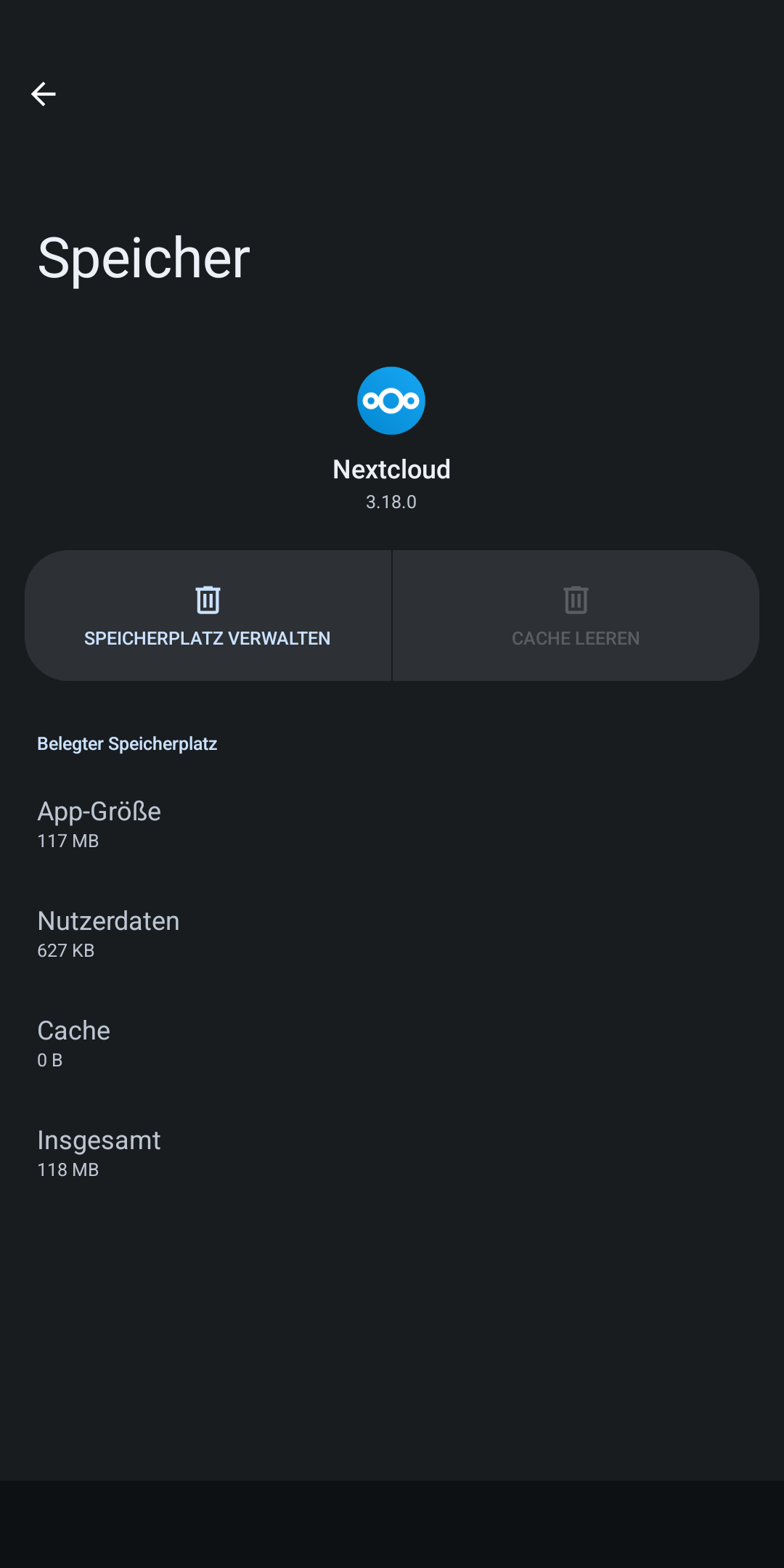The image size is (784, 1568).
Task: Go back using the arrow icon
Action: 44,94
